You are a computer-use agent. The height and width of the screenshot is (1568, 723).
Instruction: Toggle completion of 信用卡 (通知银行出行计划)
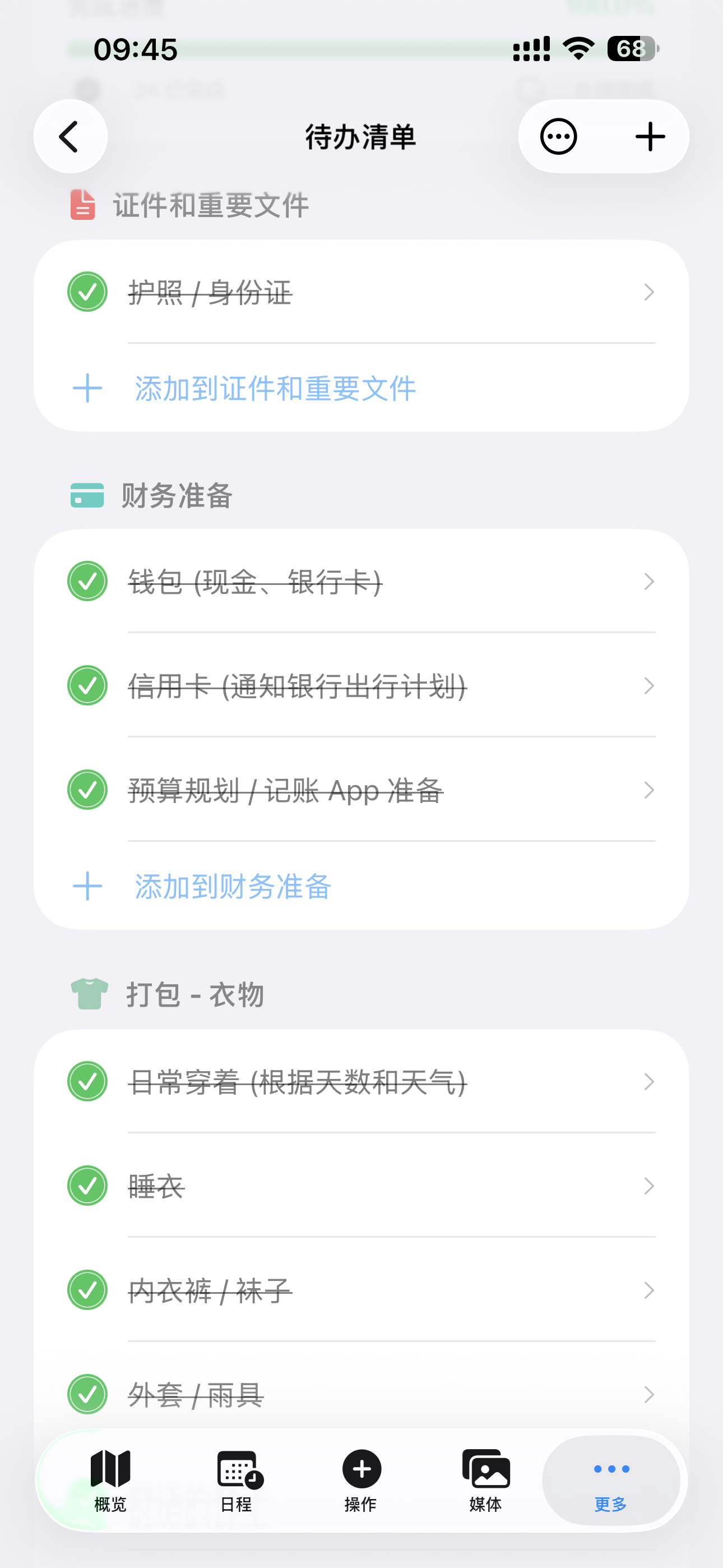tap(87, 685)
